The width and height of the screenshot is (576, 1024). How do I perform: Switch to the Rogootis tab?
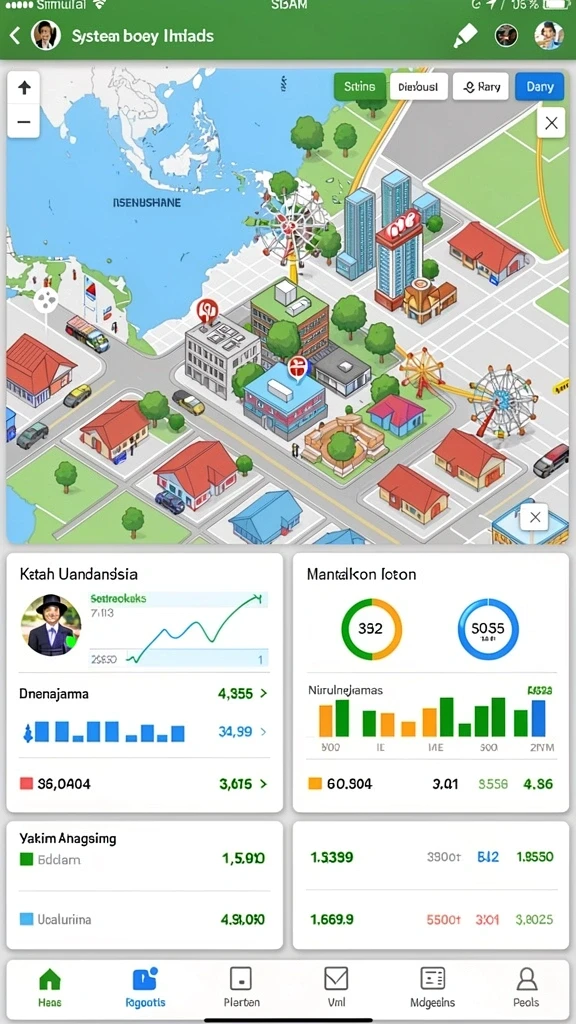[x=145, y=988]
